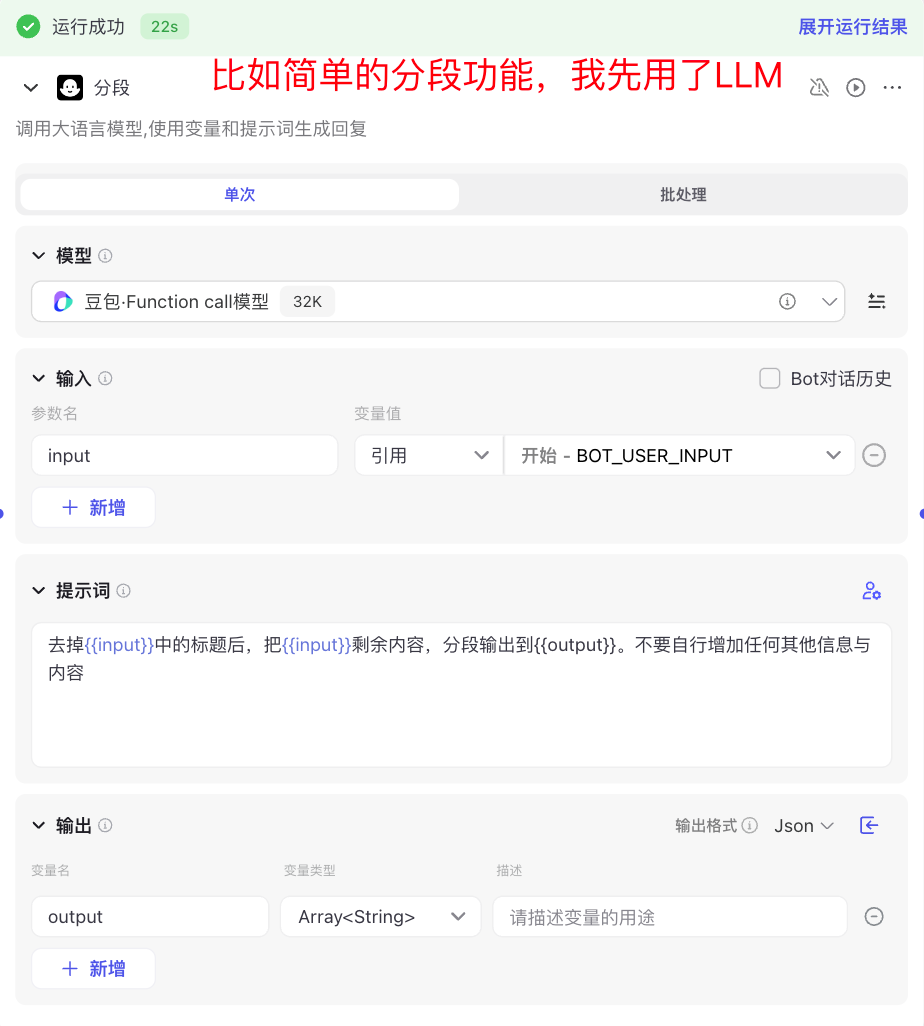
Task: Open the prompt settings icon beside 提示词
Action: click(871, 590)
